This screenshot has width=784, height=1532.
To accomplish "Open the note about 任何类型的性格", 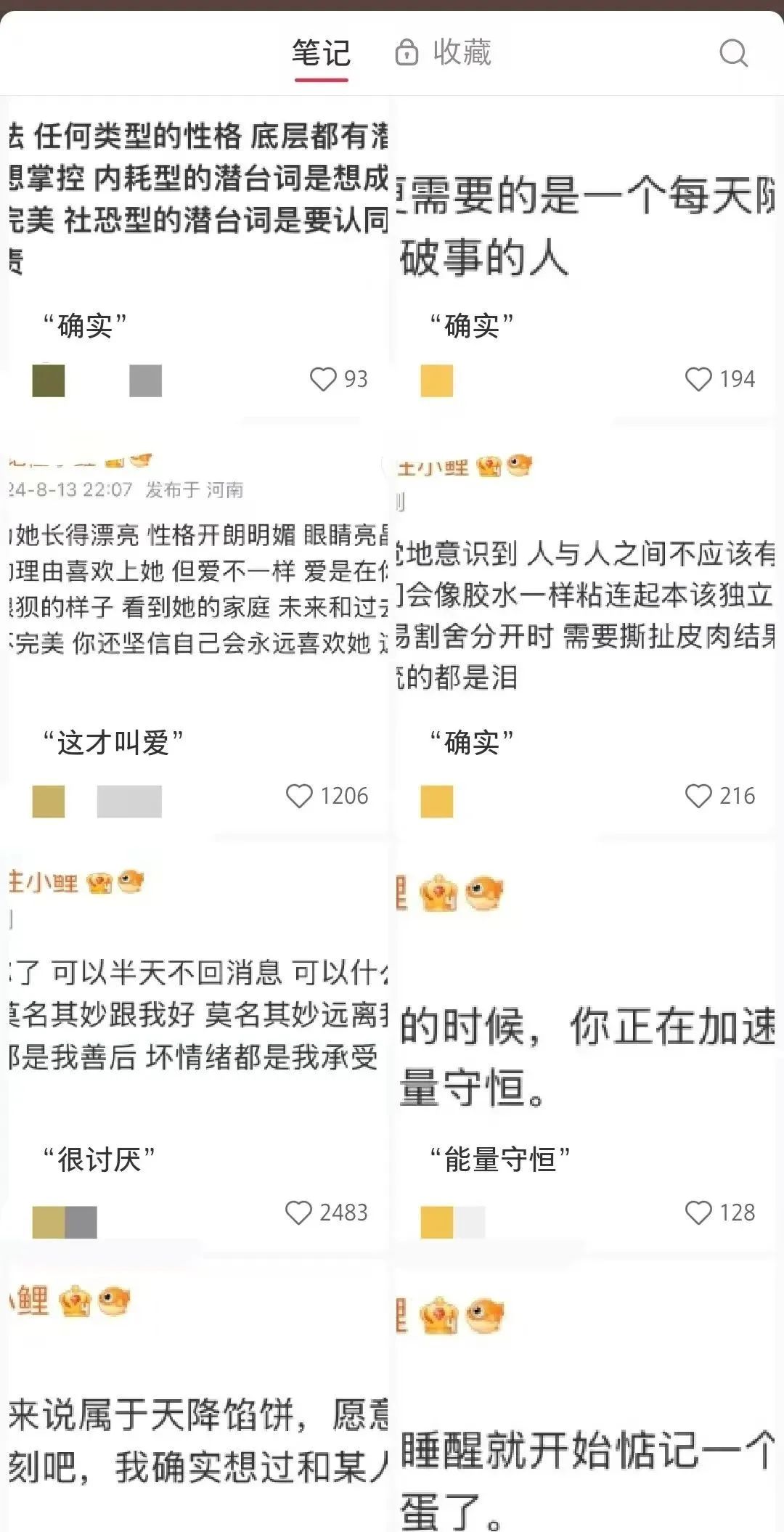I will click(196, 196).
